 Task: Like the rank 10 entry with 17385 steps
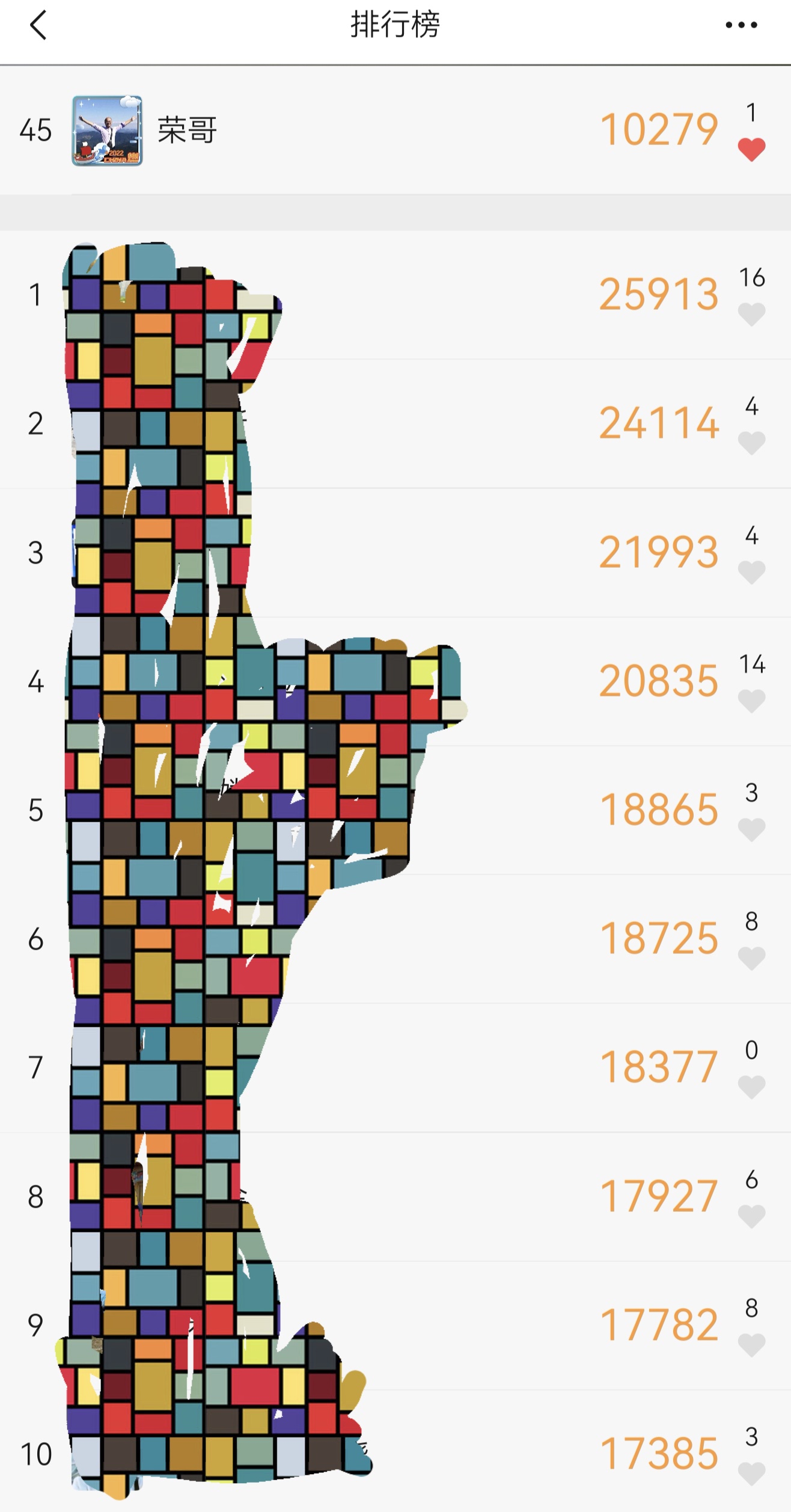(751, 1474)
